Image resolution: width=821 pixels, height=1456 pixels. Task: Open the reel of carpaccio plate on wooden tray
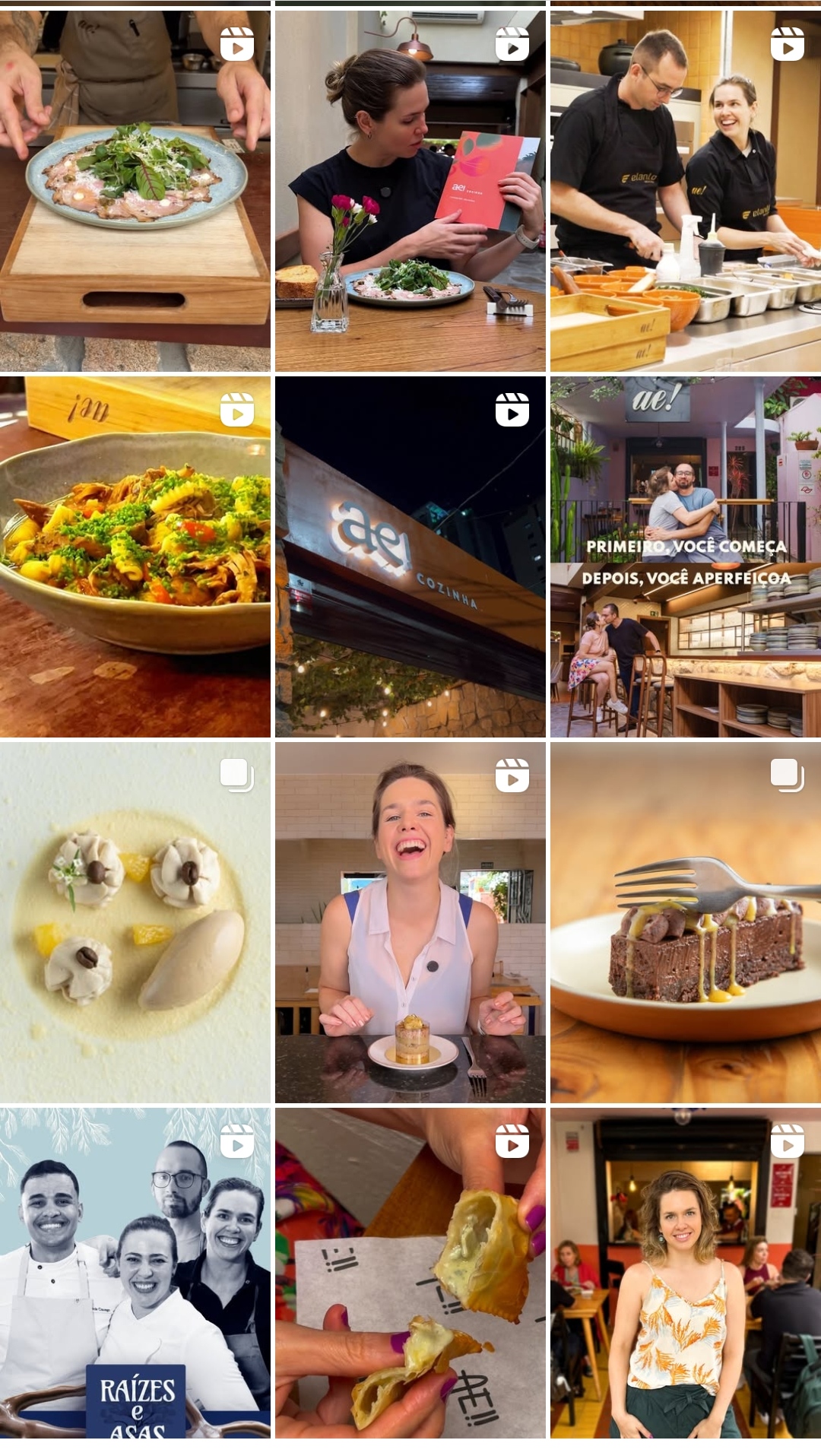(135, 190)
